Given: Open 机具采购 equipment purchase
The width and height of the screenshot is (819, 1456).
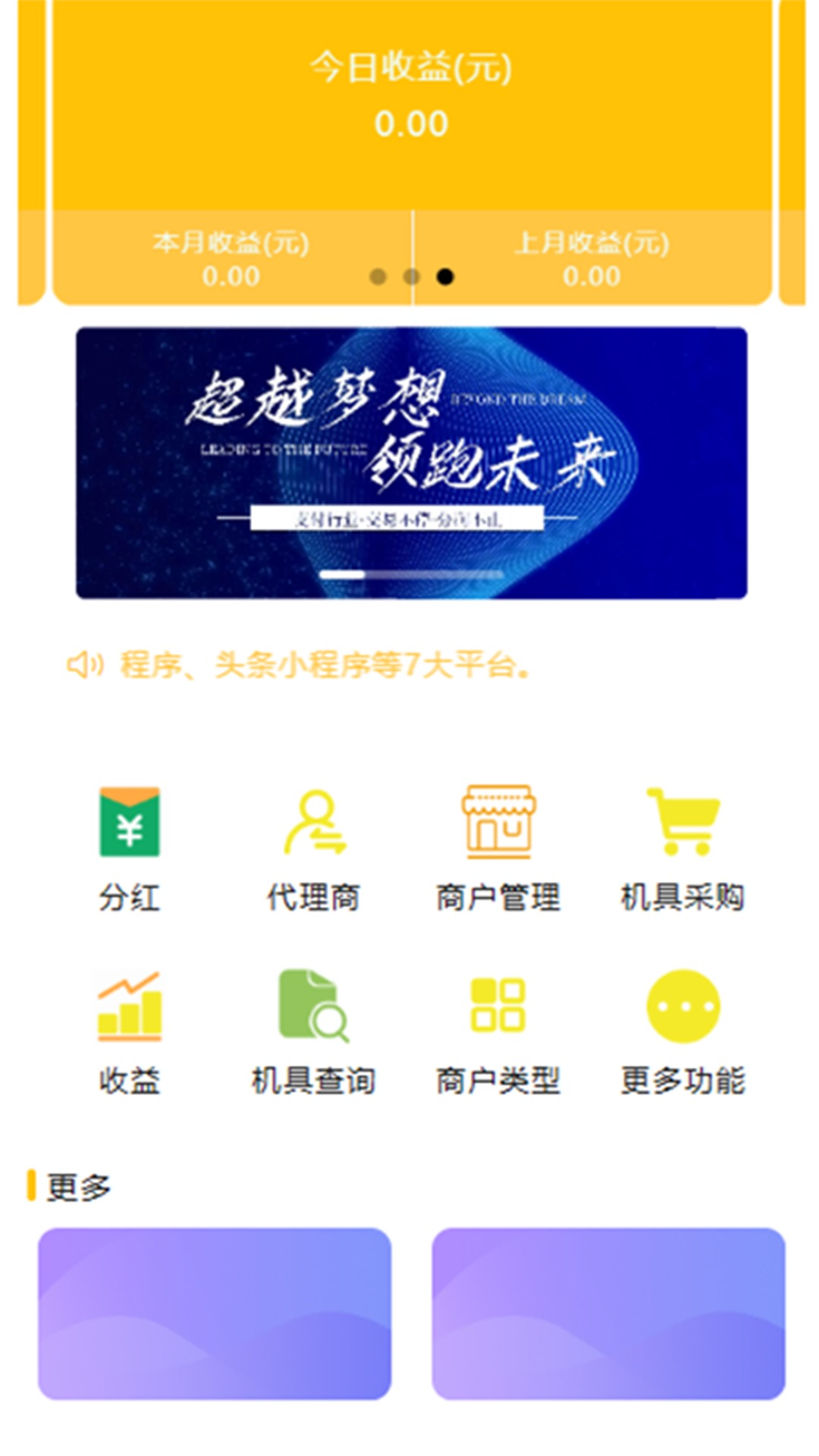Looking at the screenshot, I should click(682, 822).
